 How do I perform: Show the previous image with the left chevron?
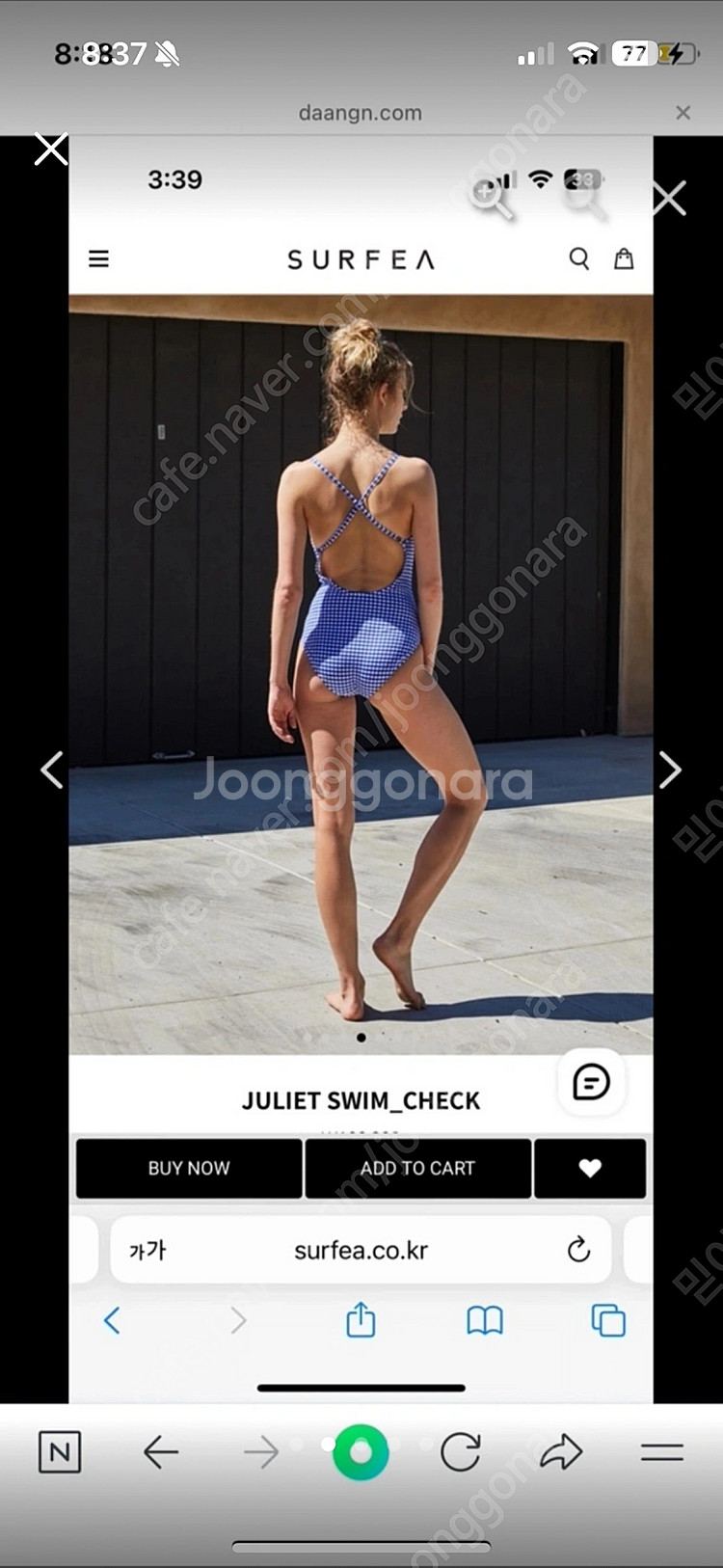click(52, 770)
